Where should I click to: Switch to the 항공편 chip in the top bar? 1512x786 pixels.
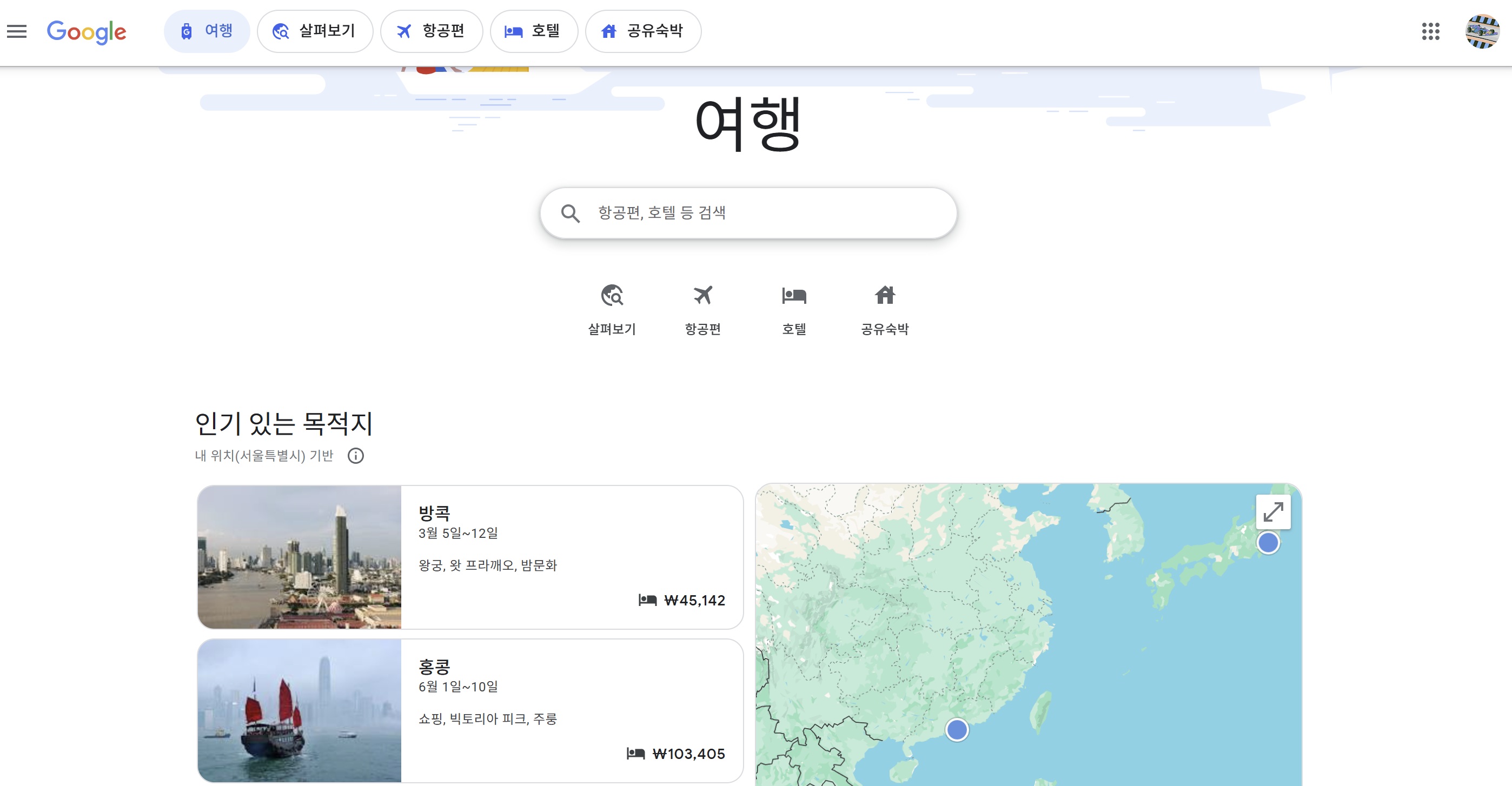(x=432, y=31)
